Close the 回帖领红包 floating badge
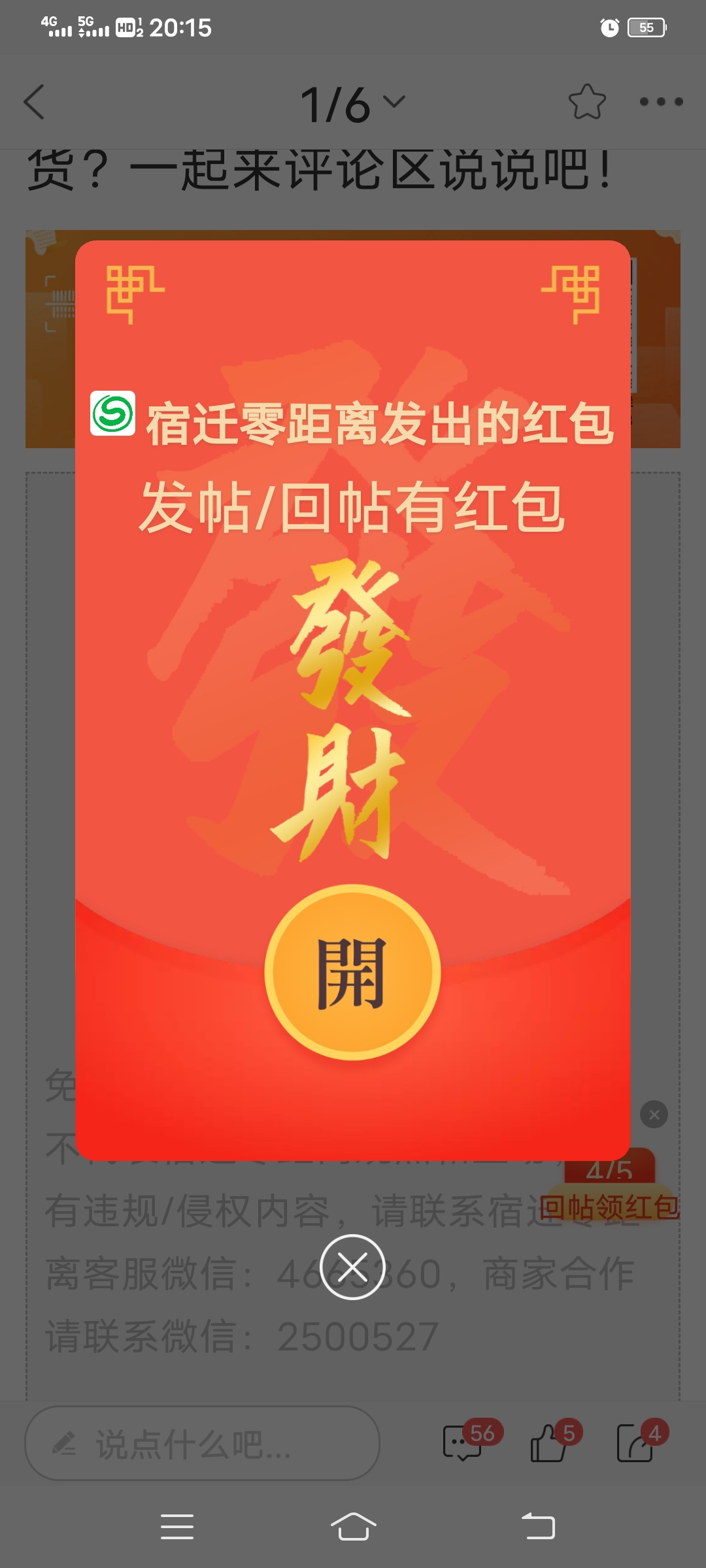 click(x=654, y=1115)
